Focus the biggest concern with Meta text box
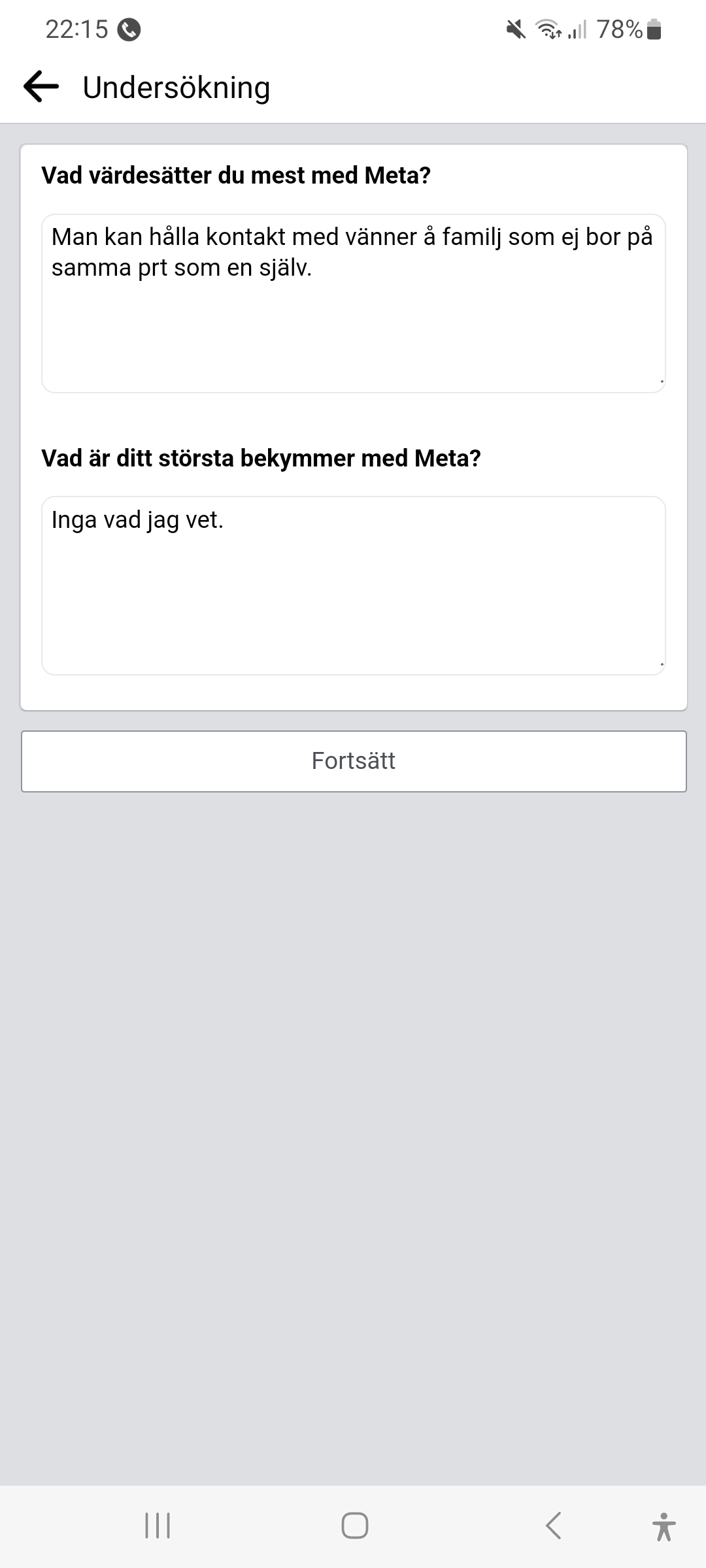Viewport: 706px width, 1568px height. (353, 585)
